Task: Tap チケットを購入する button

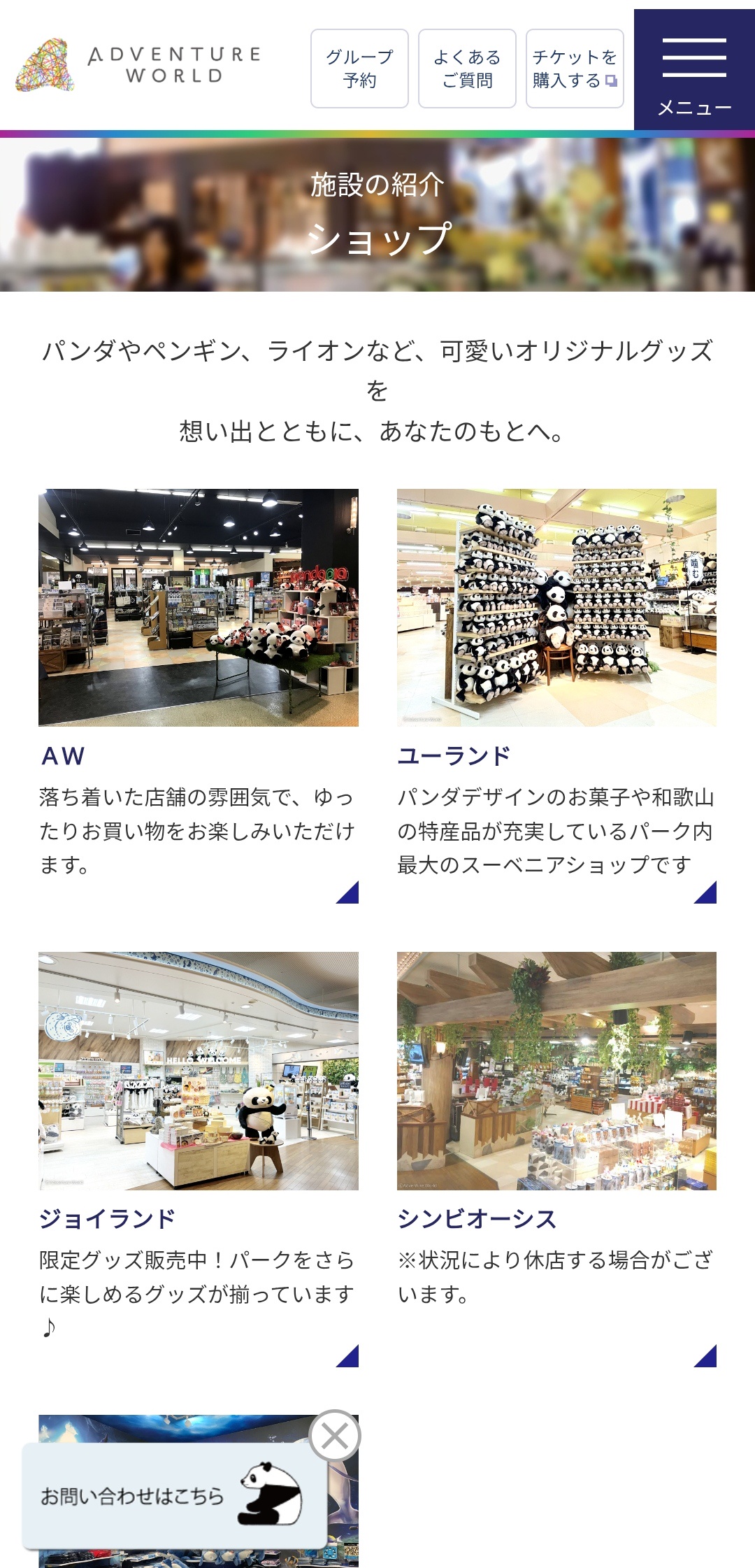Action: click(x=575, y=69)
